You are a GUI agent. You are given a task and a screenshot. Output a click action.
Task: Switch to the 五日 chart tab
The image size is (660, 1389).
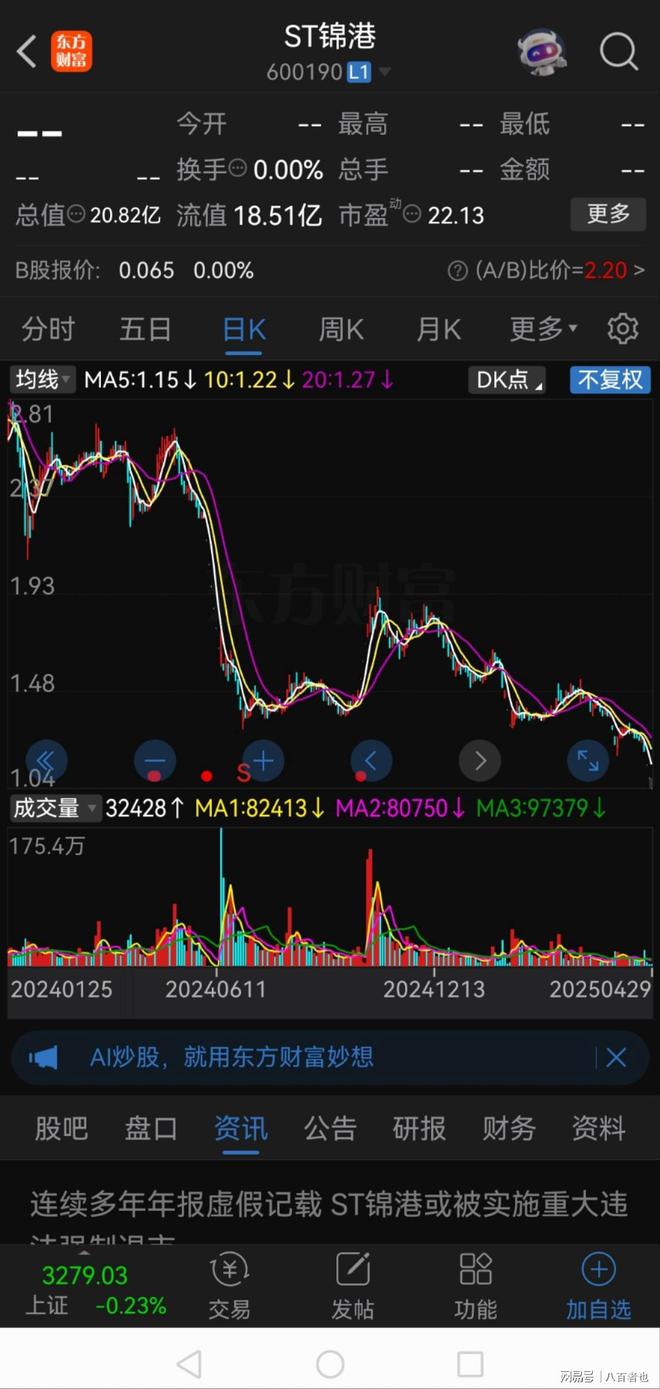146,328
